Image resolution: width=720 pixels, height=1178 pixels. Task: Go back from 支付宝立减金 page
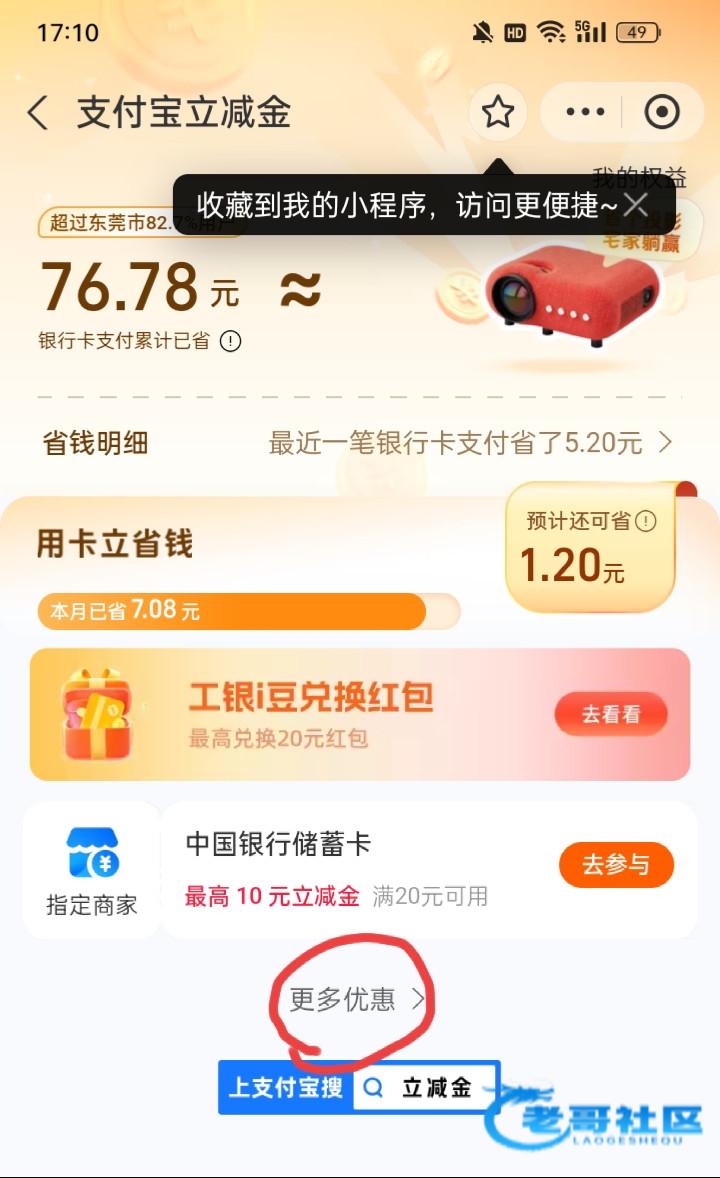pyautogui.click(x=38, y=113)
